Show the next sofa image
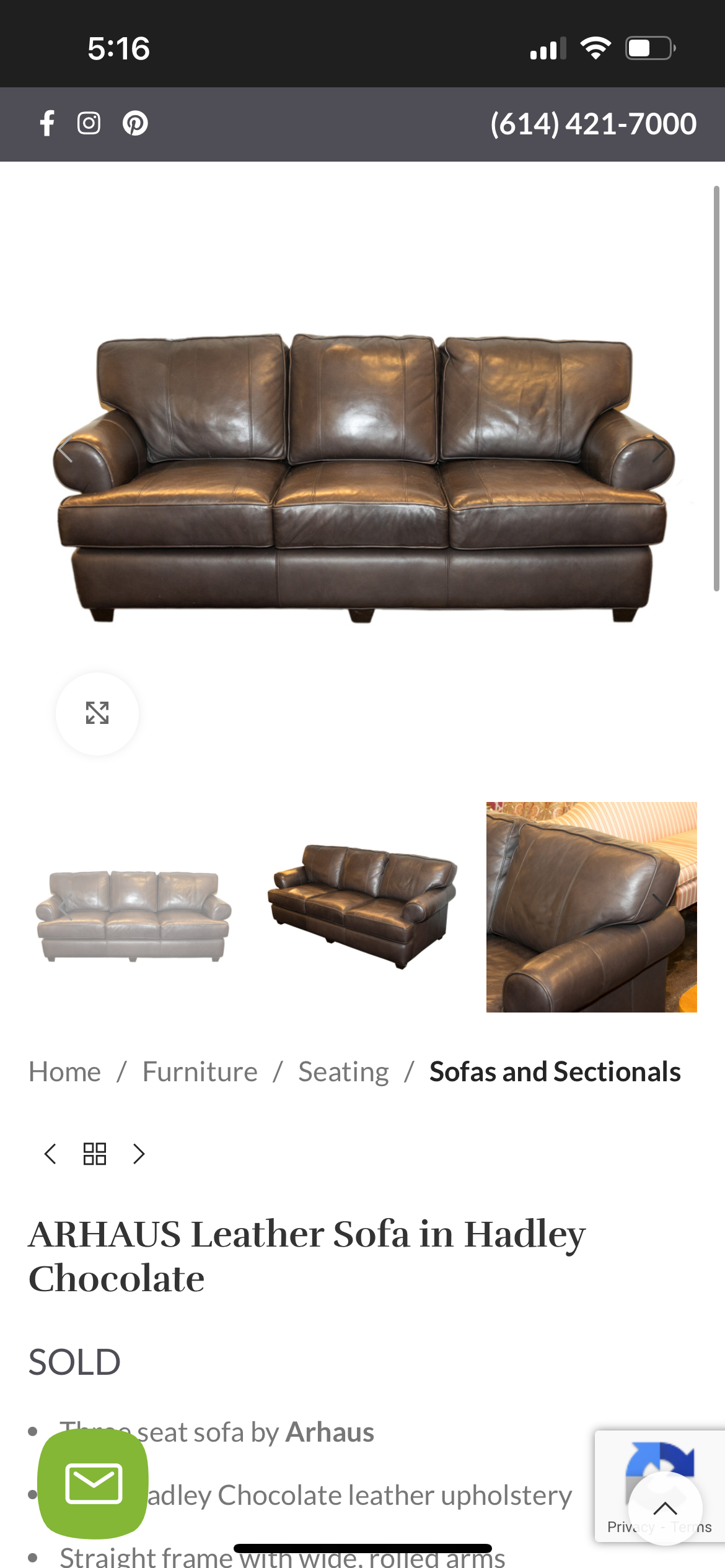Image resolution: width=725 pixels, height=1568 pixels. point(659,450)
